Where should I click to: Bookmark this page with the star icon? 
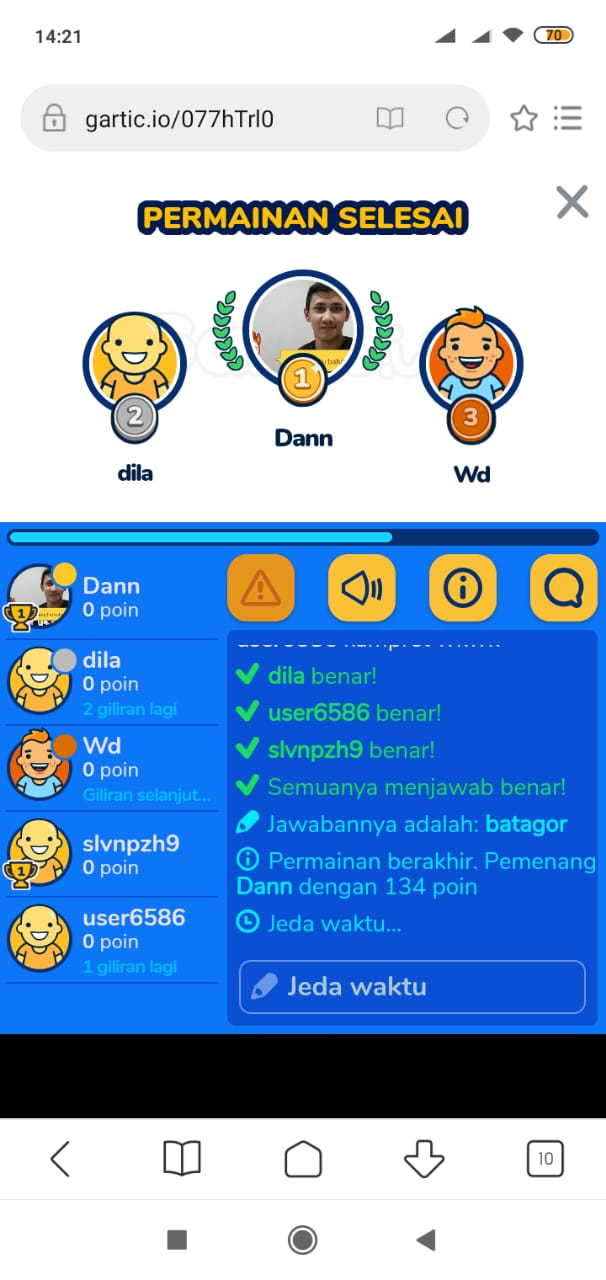click(x=523, y=119)
